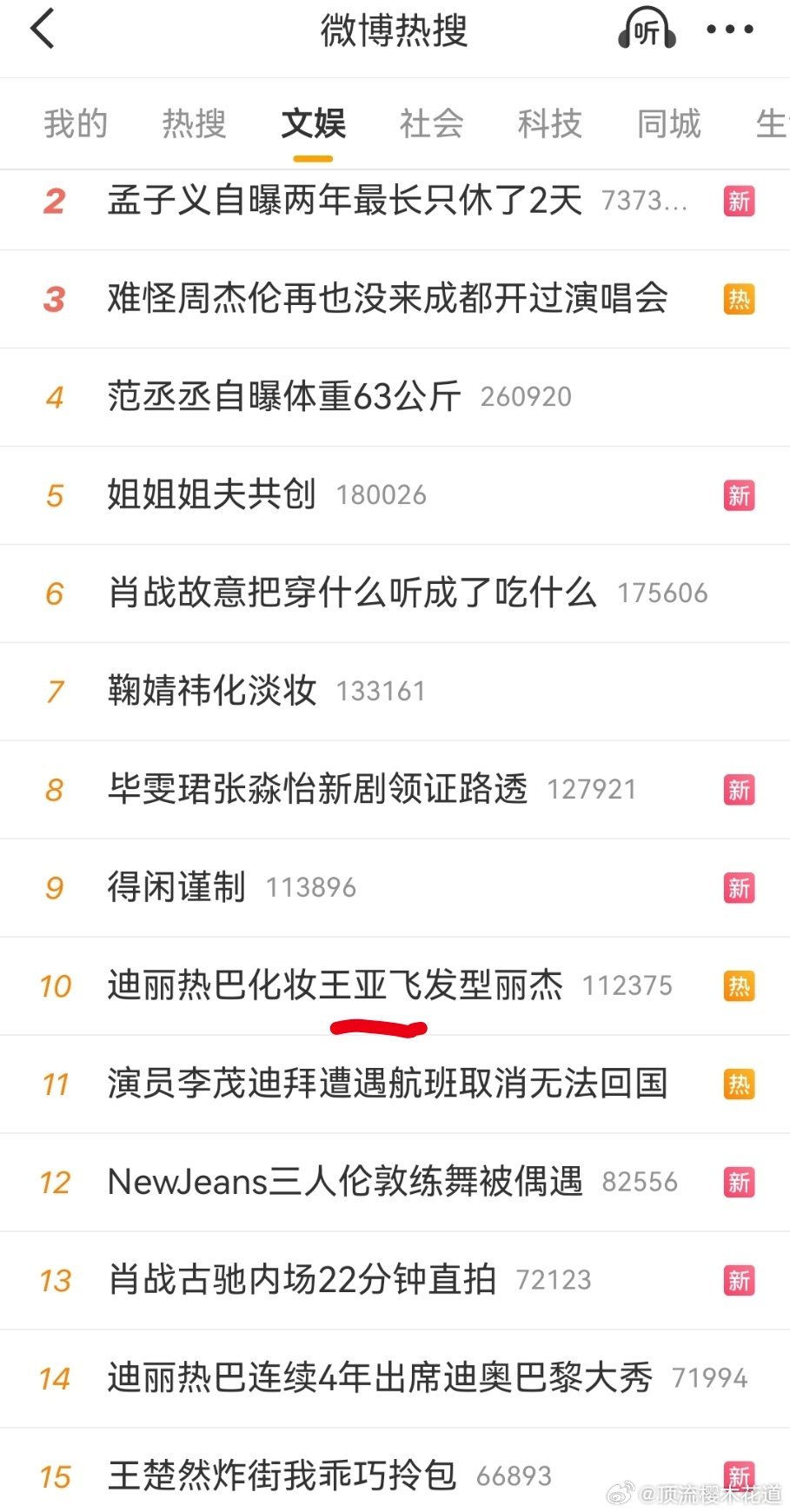
Task: Switch to the 科技 tab
Action: (x=550, y=124)
